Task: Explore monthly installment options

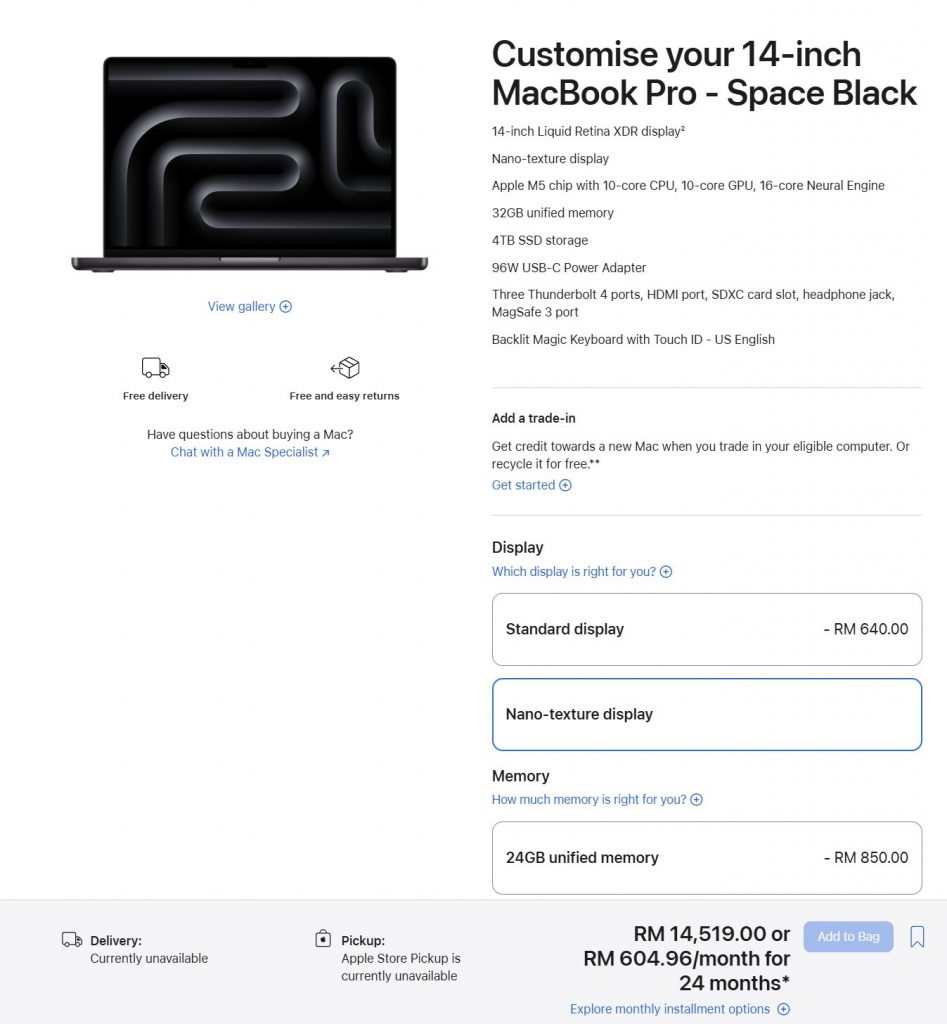Action: click(x=679, y=1009)
